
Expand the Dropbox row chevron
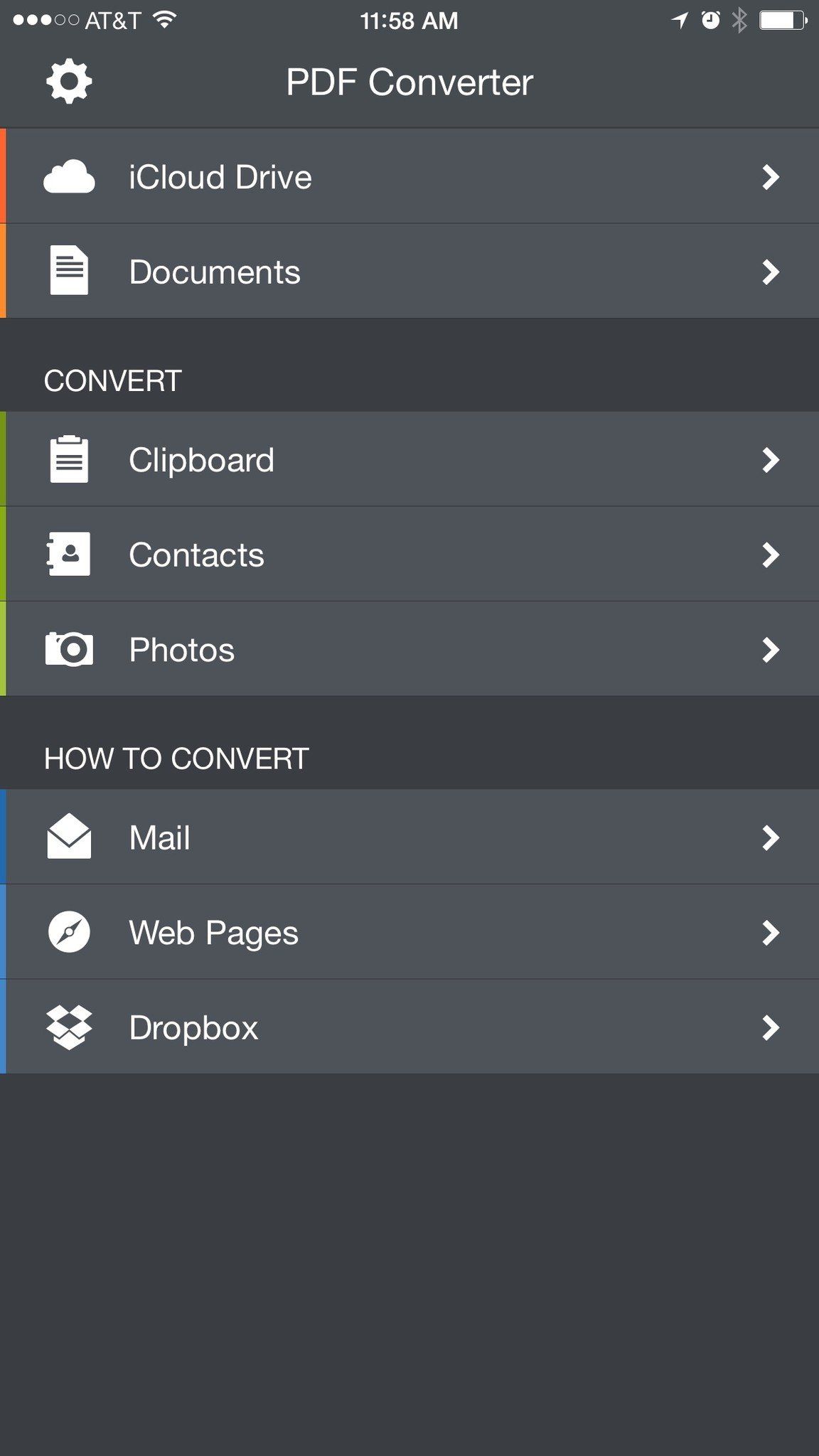coord(772,1028)
